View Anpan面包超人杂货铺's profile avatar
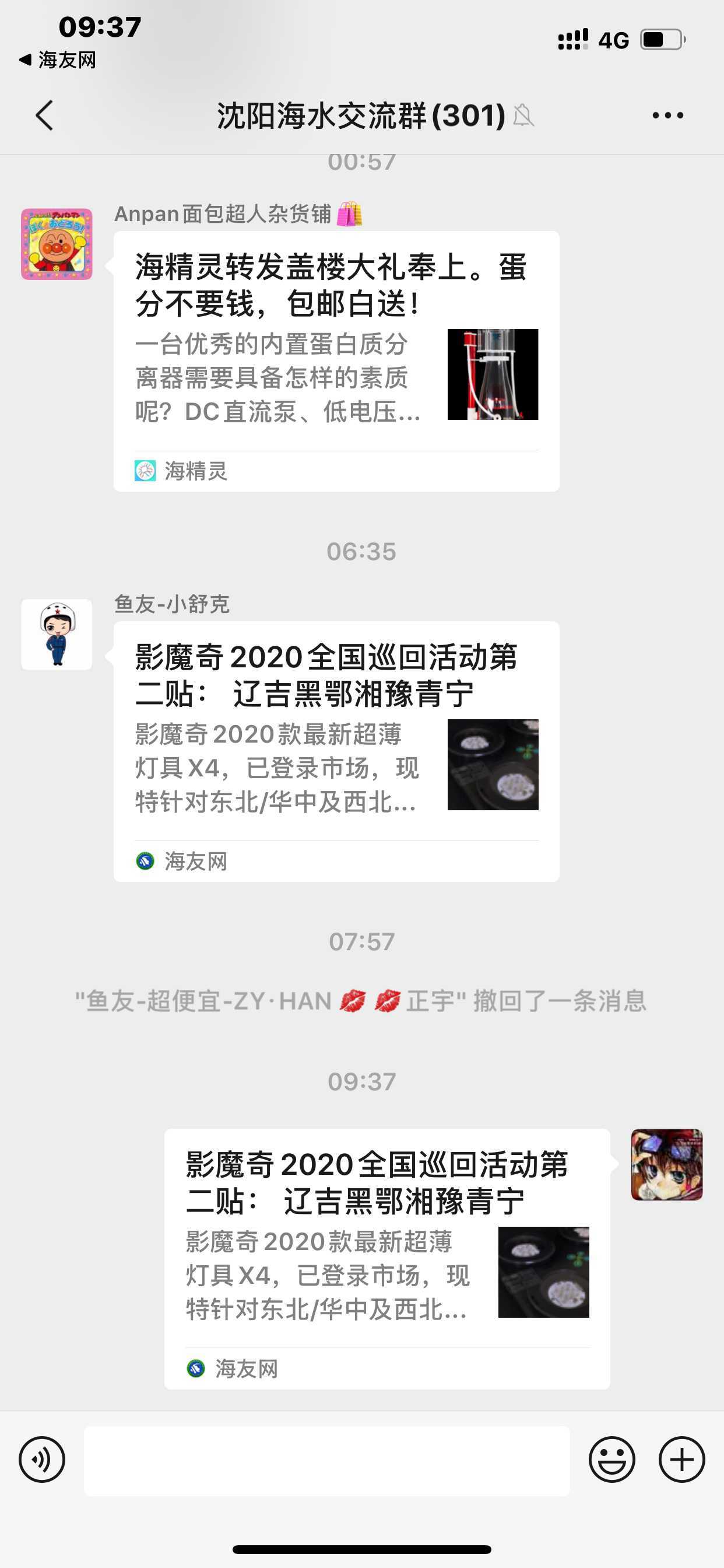The width and height of the screenshot is (724, 1568). click(x=57, y=244)
